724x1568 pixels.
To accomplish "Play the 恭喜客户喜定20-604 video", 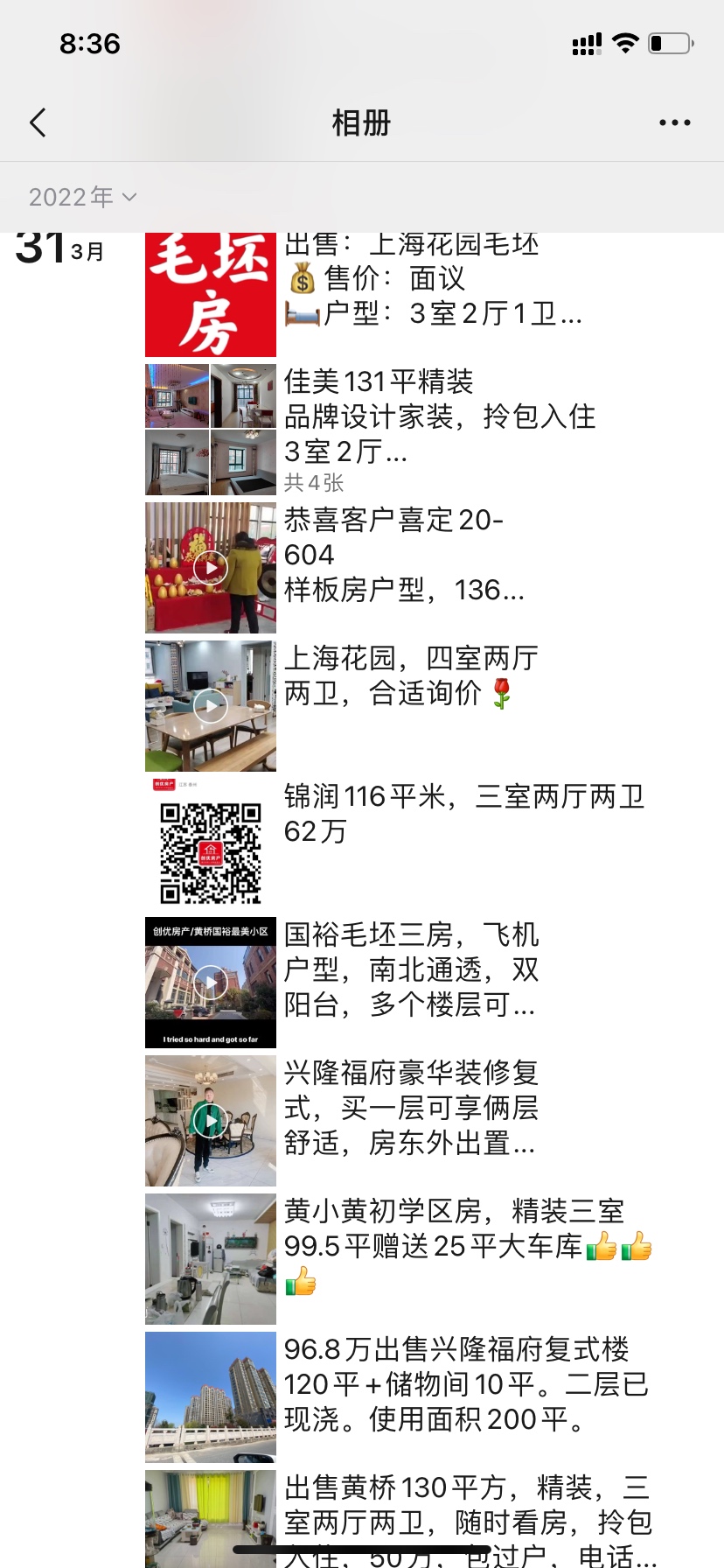I will tap(211, 568).
